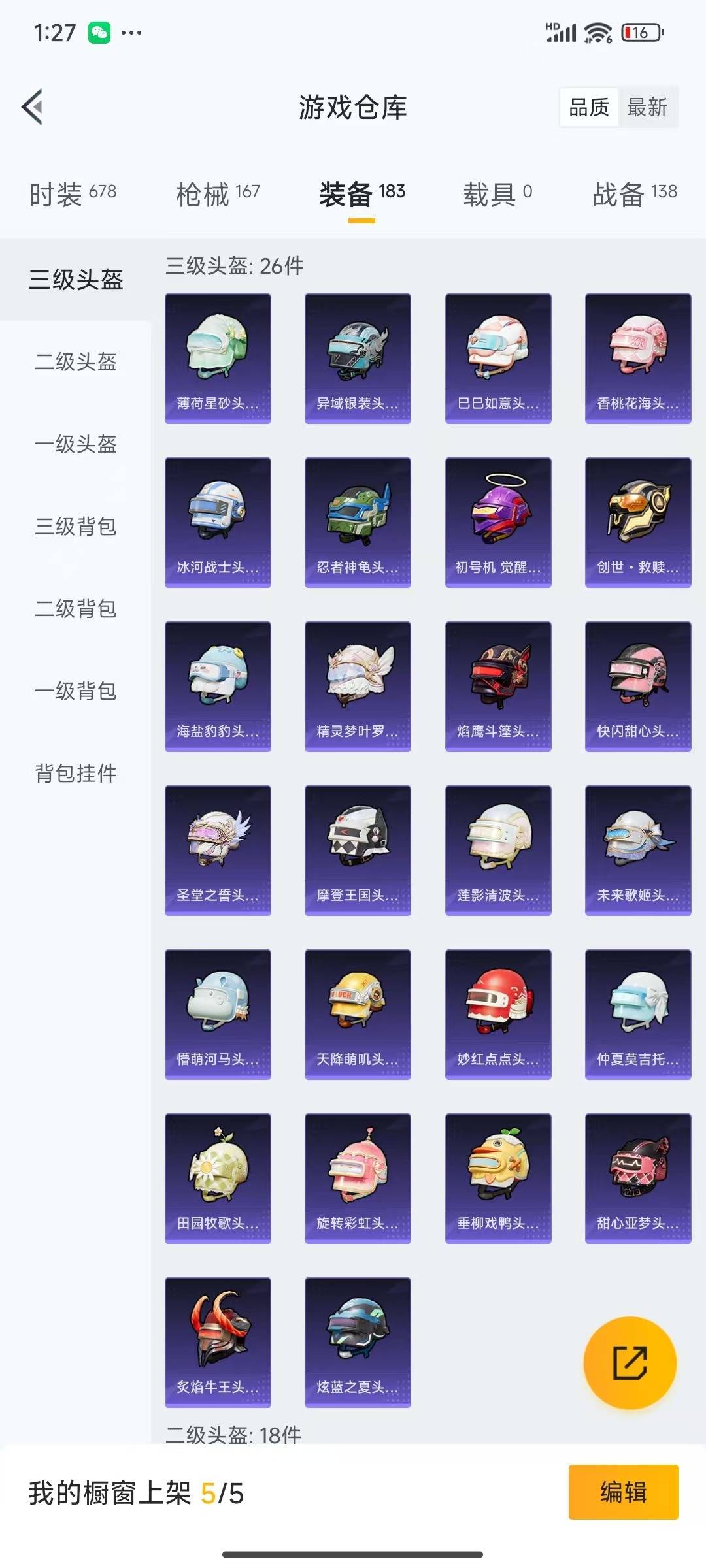Image resolution: width=706 pixels, height=1568 pixels.
Task: View the 初号机 觉醒 helmet
Action: (x=498, y=522)
